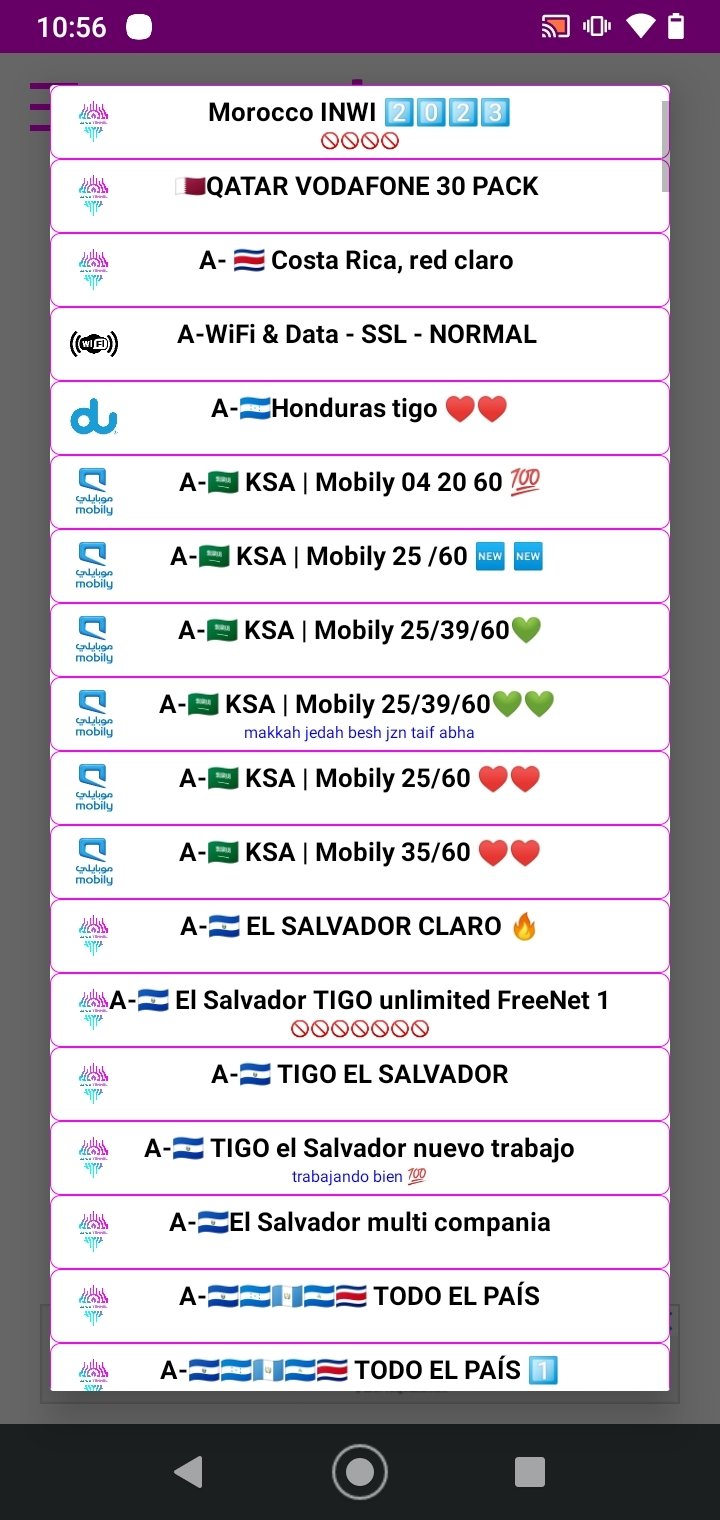Pick El Salvador TIGO unlimited FreeNet 1
The width and height of the screenshot is (720, 1520).
360,1010
